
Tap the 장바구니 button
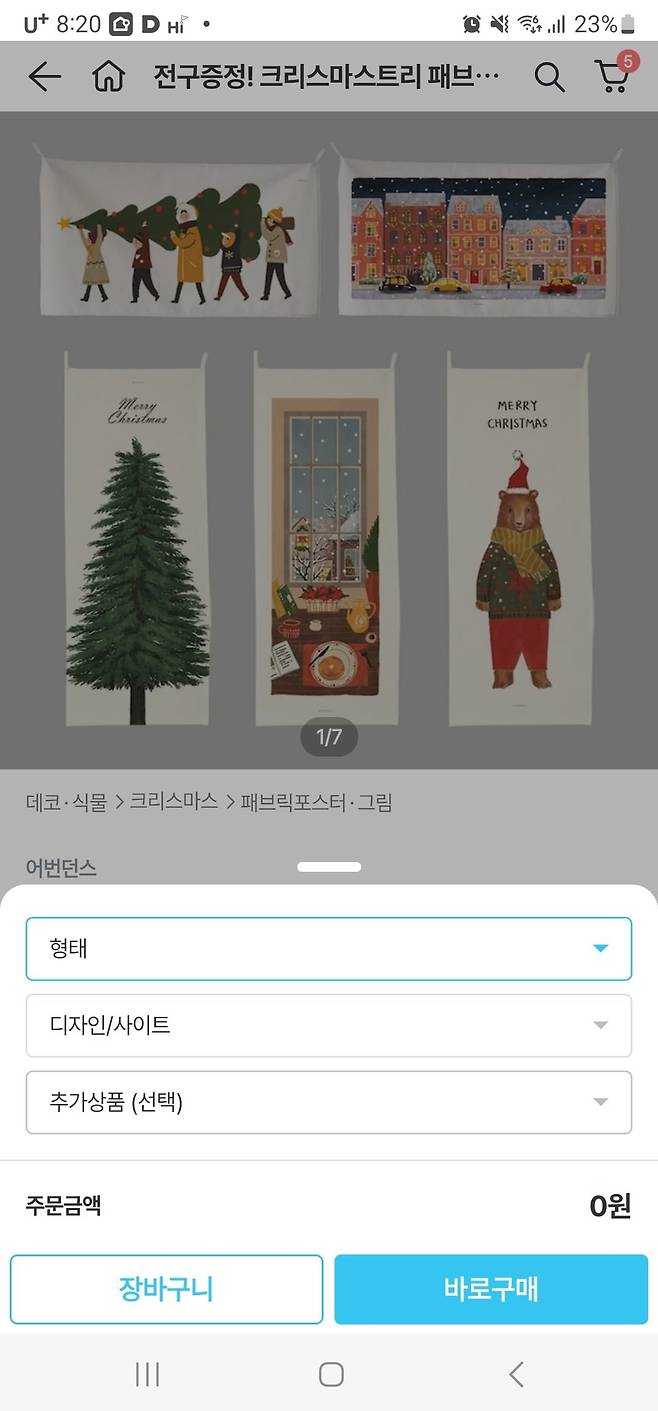pyautogui.click(x=166, y=1289)
